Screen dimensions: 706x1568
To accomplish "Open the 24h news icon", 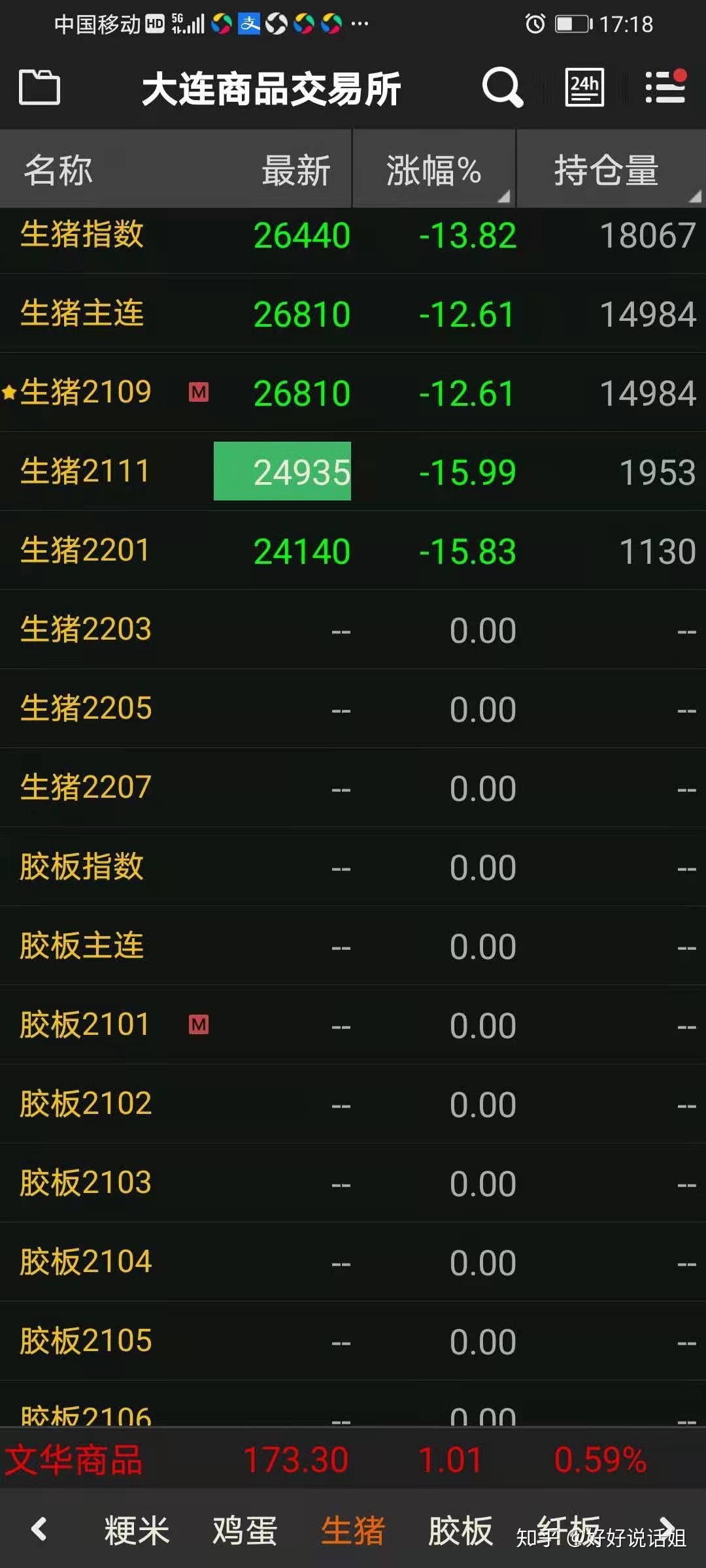I will tap(584, 87).
